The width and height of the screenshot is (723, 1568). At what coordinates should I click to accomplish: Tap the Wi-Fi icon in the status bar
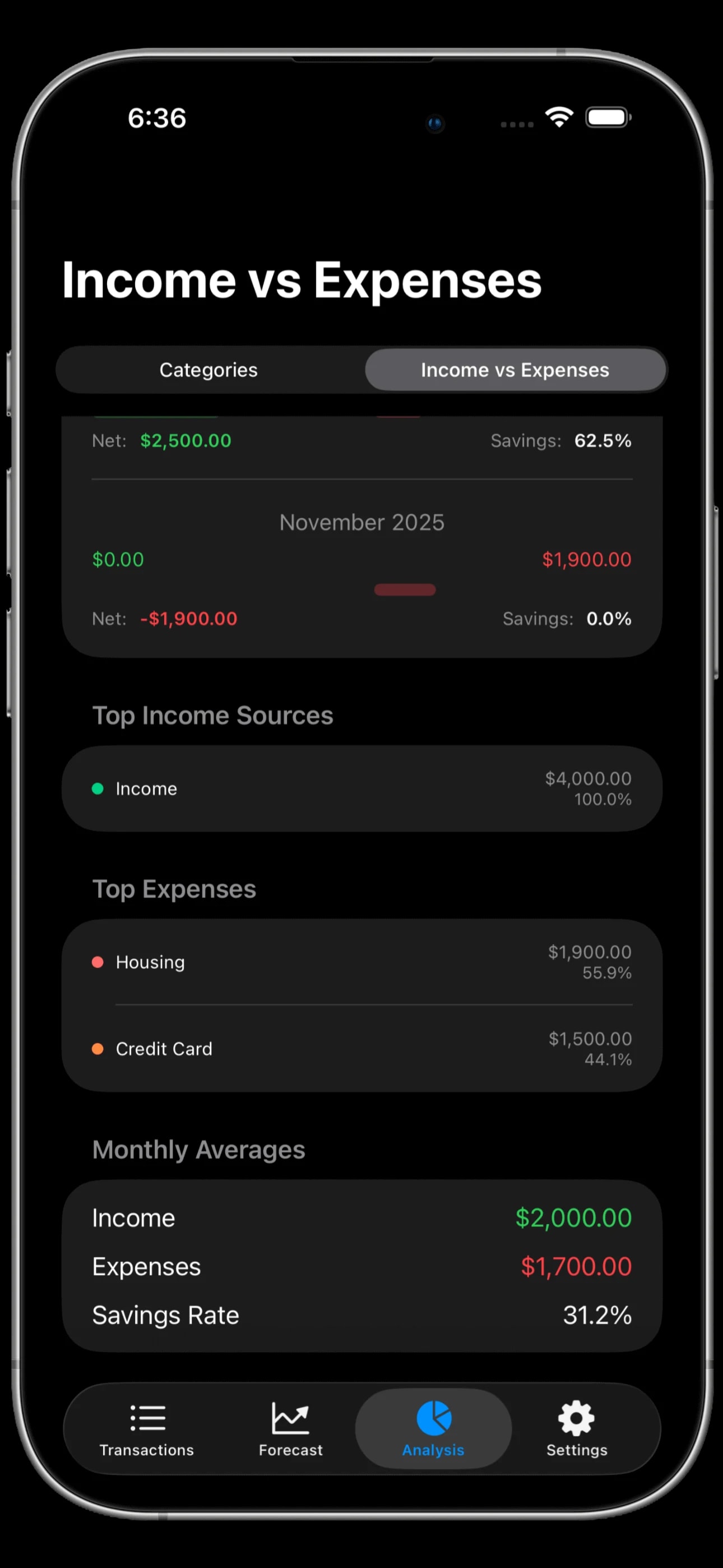[558, 116]
